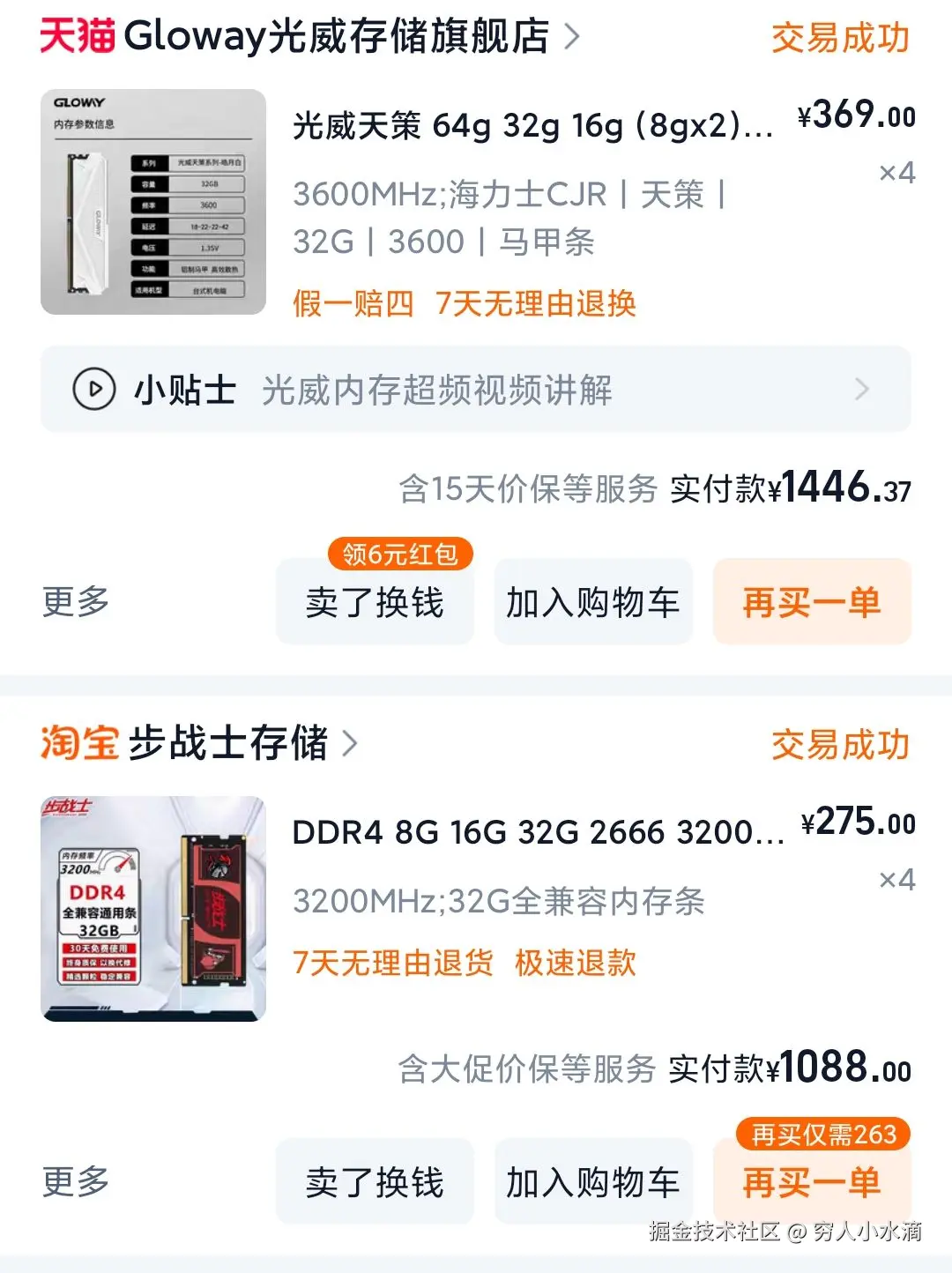
Task: Tap 卖了换钱 for the Gloway order
Action: (375, 603)
